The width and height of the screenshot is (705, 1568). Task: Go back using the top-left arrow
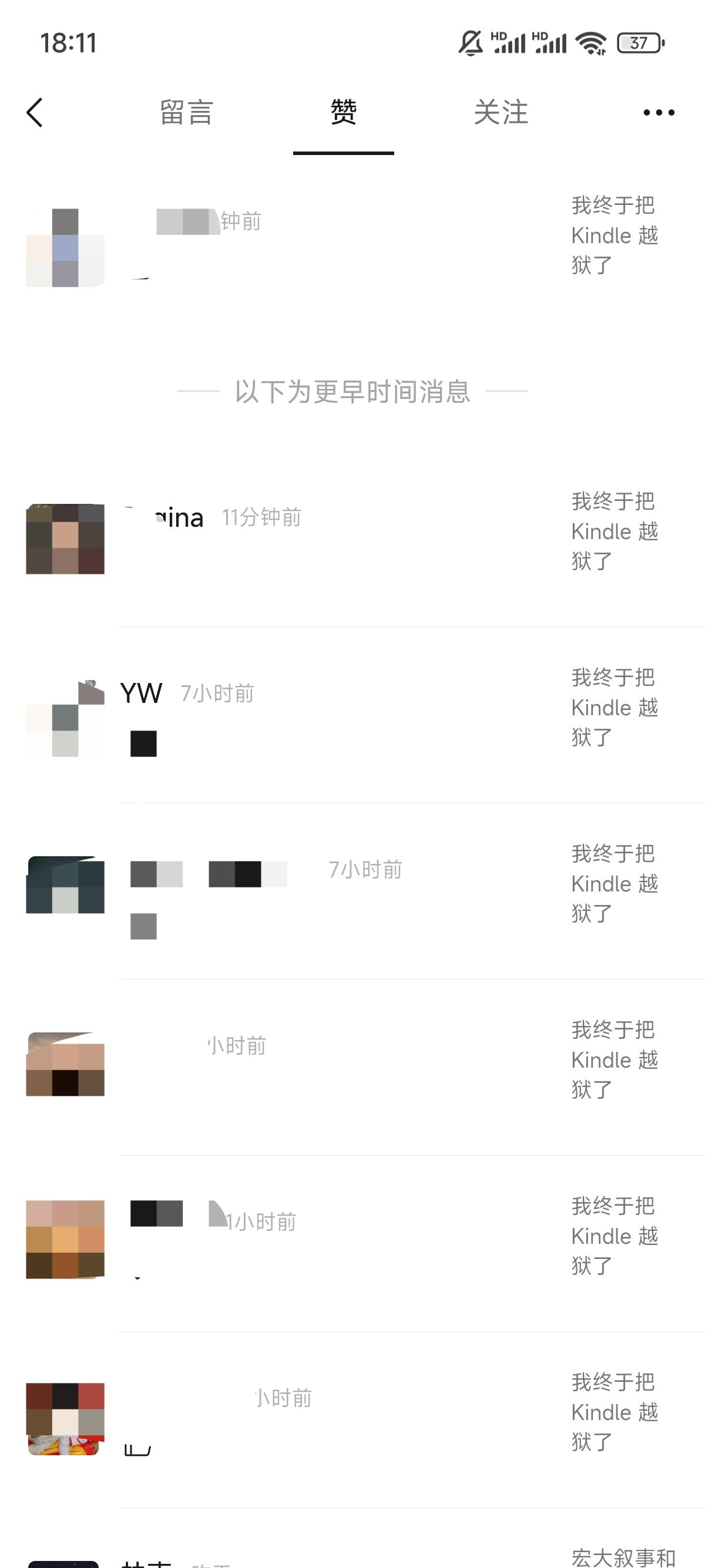click(35, 113)
